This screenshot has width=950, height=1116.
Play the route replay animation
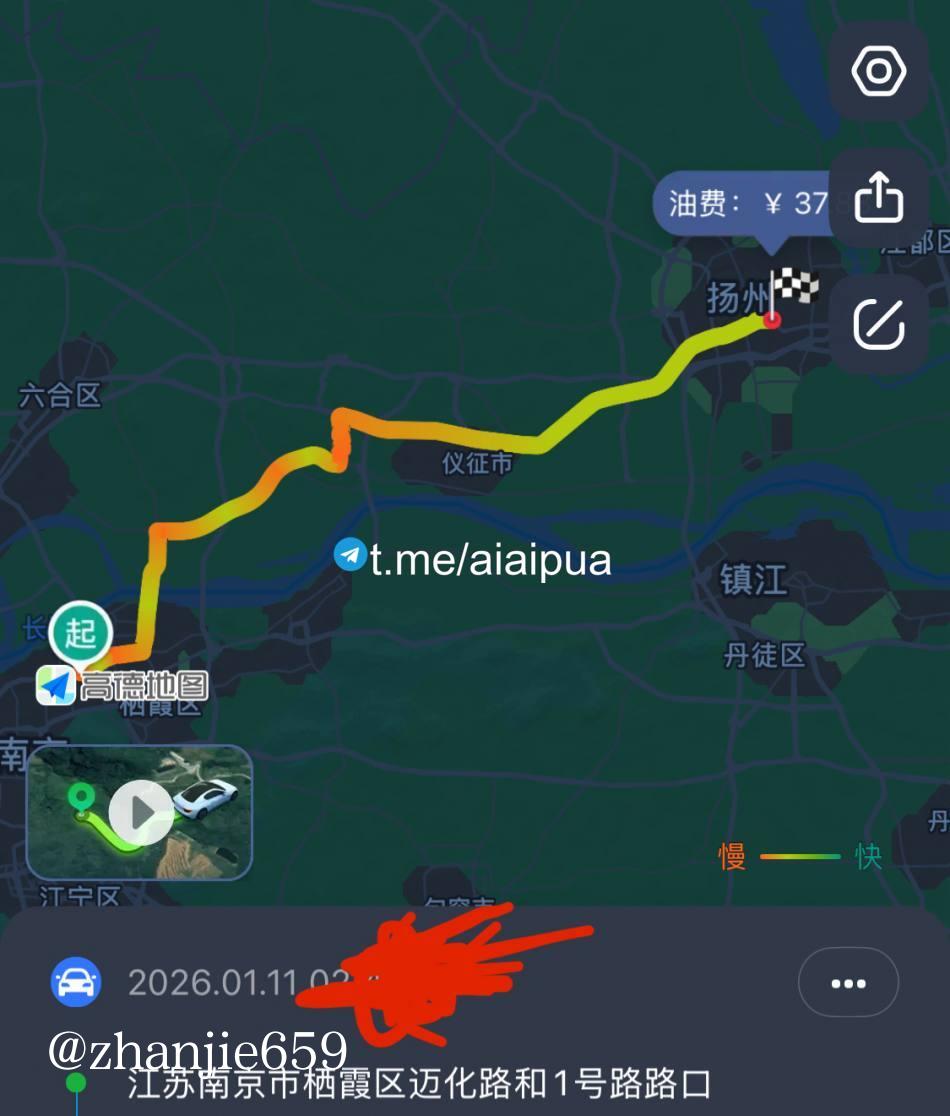[x=140, y=812]
